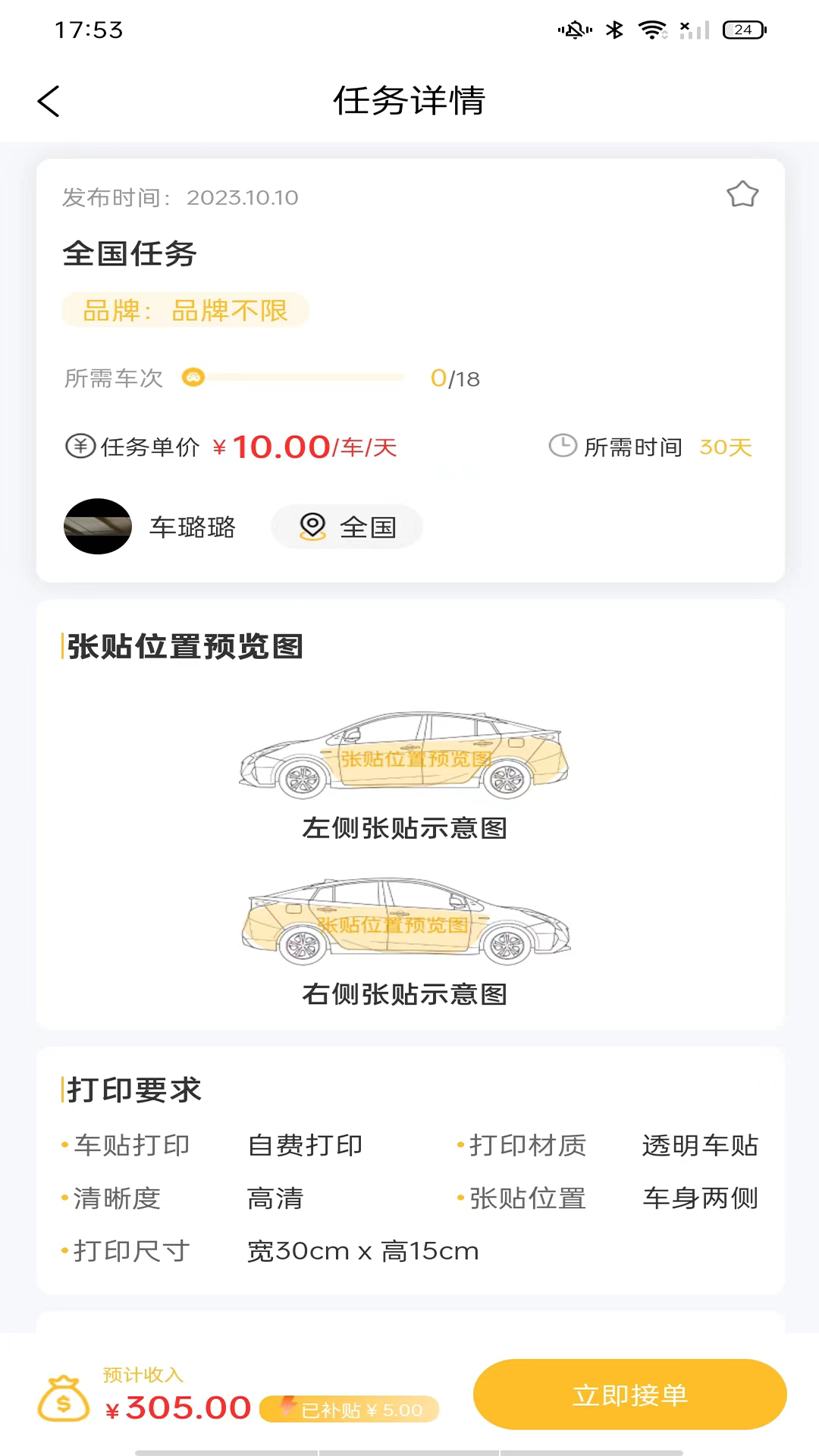This screenshot has width=819, height=1456.
Task: Tap the 车璐璐 avatar picture
Action: point(98,526)
